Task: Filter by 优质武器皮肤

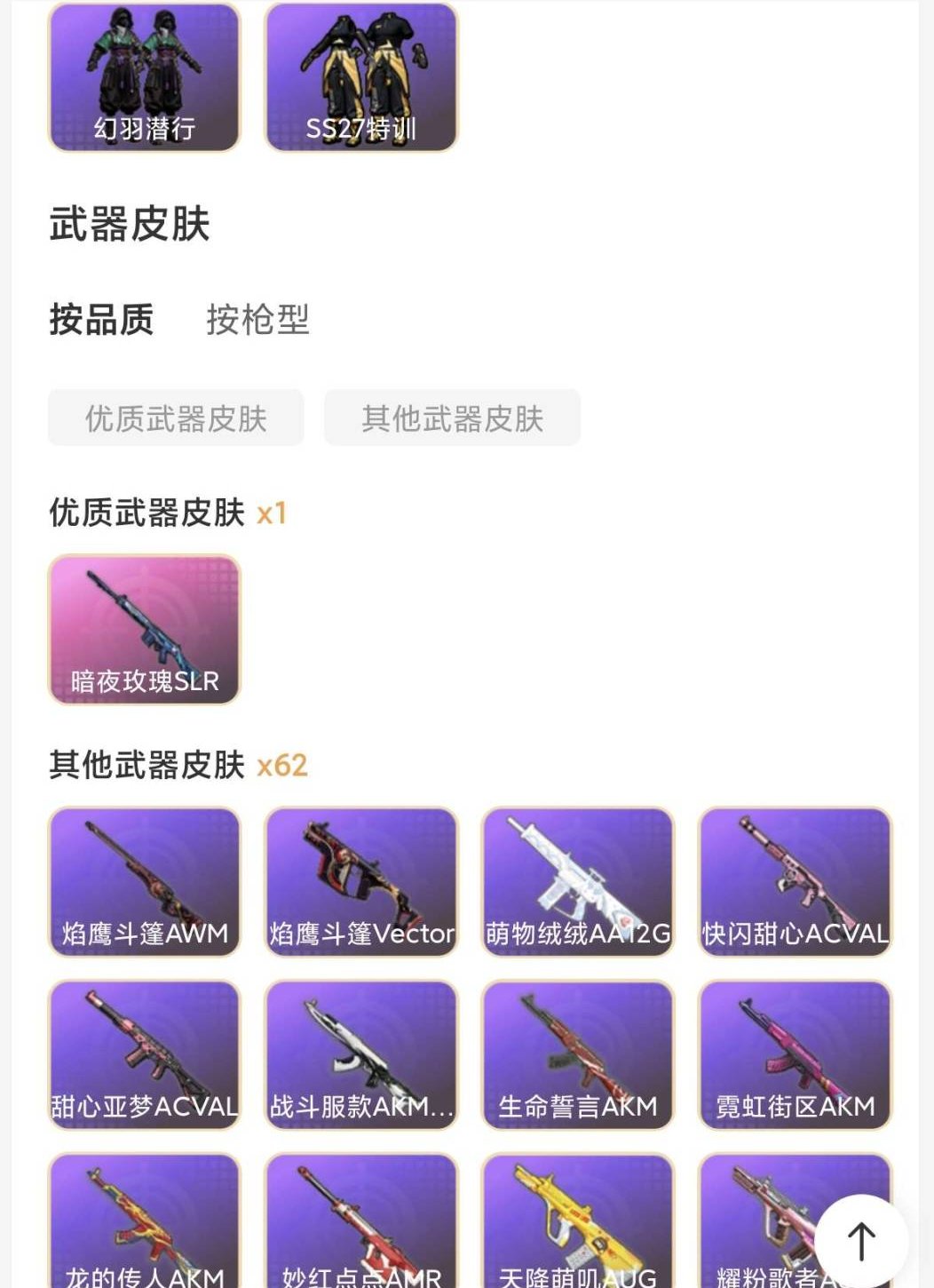Action: pos(175,417)
